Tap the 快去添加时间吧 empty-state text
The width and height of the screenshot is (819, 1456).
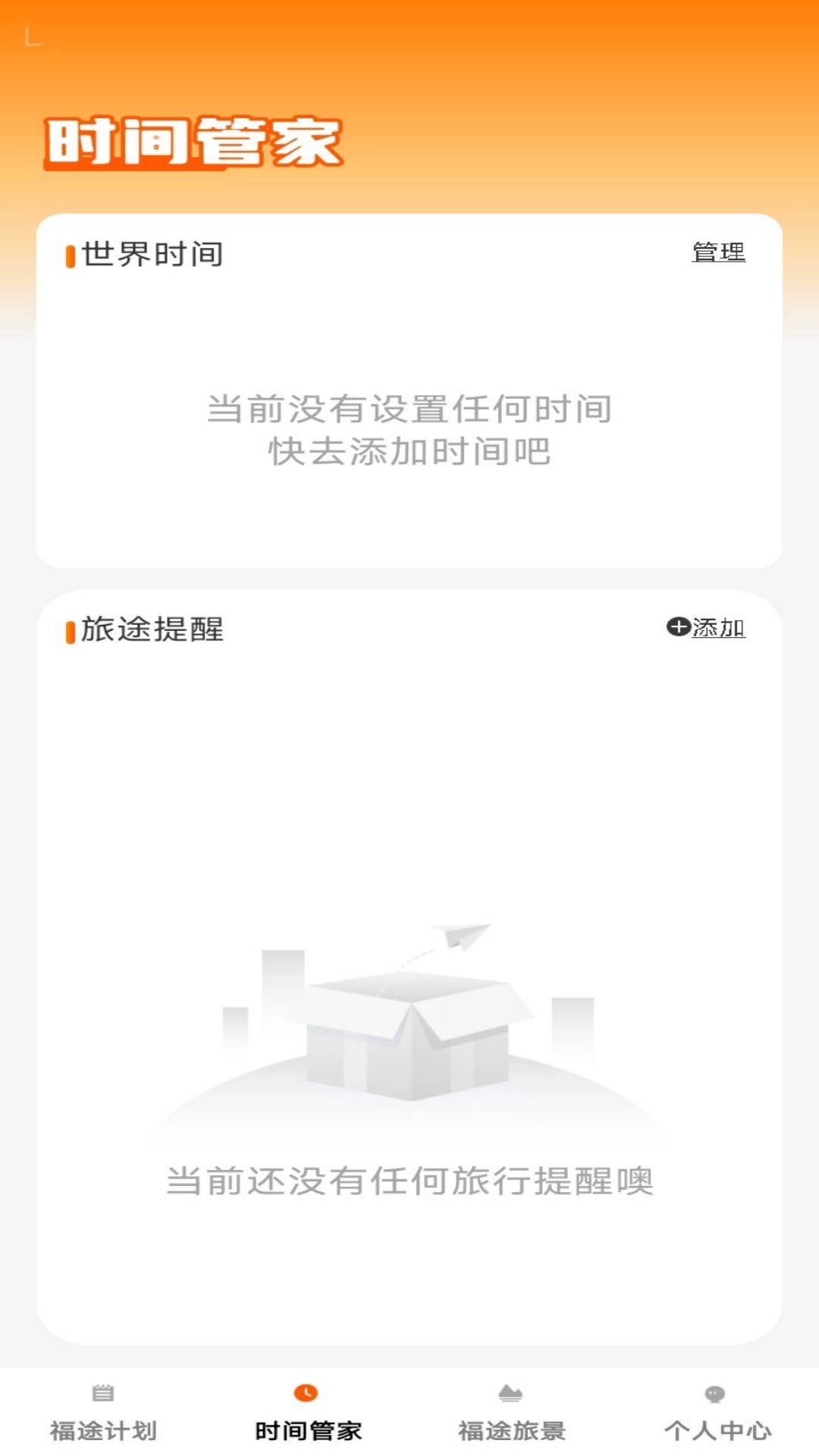(x=409, y=450)
